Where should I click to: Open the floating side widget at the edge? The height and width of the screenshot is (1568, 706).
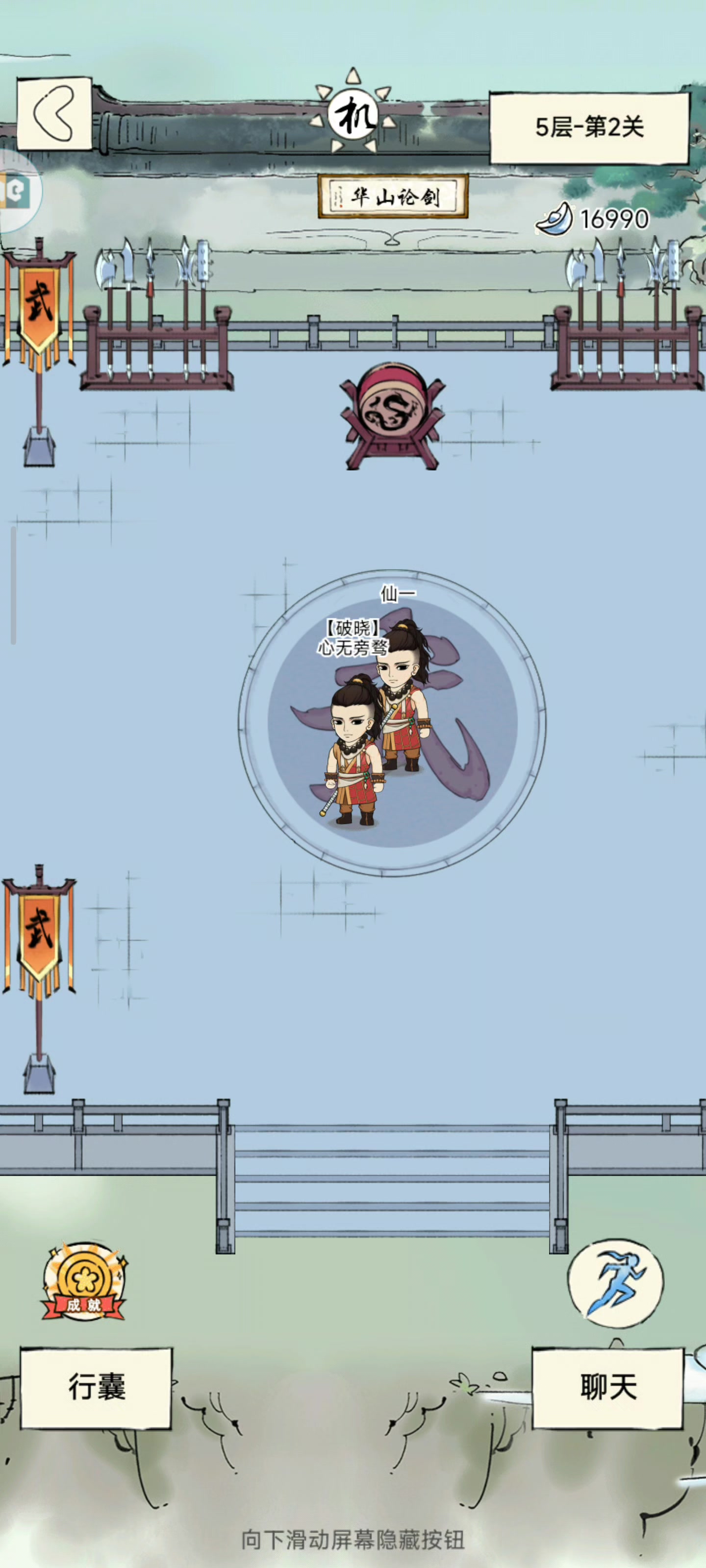(17, 192)
